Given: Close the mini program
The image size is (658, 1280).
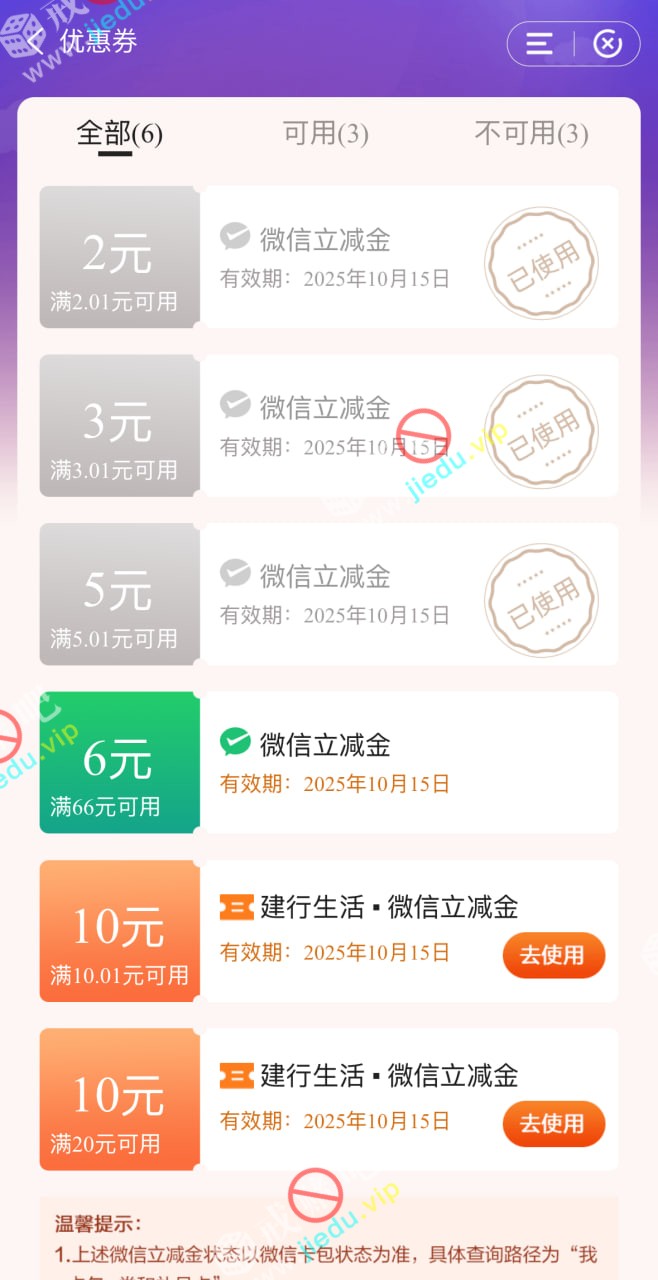Looking at the screenshot, I should (607, 44).
